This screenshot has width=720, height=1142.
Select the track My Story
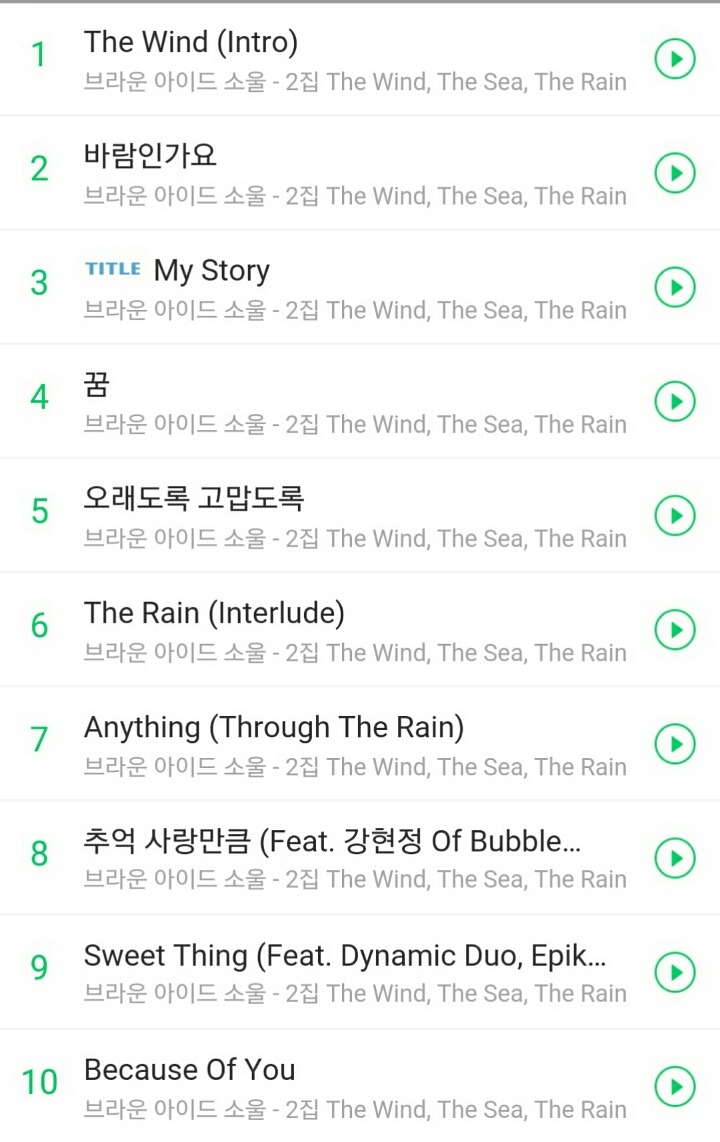pyautogui.click(x=212, y=270)
